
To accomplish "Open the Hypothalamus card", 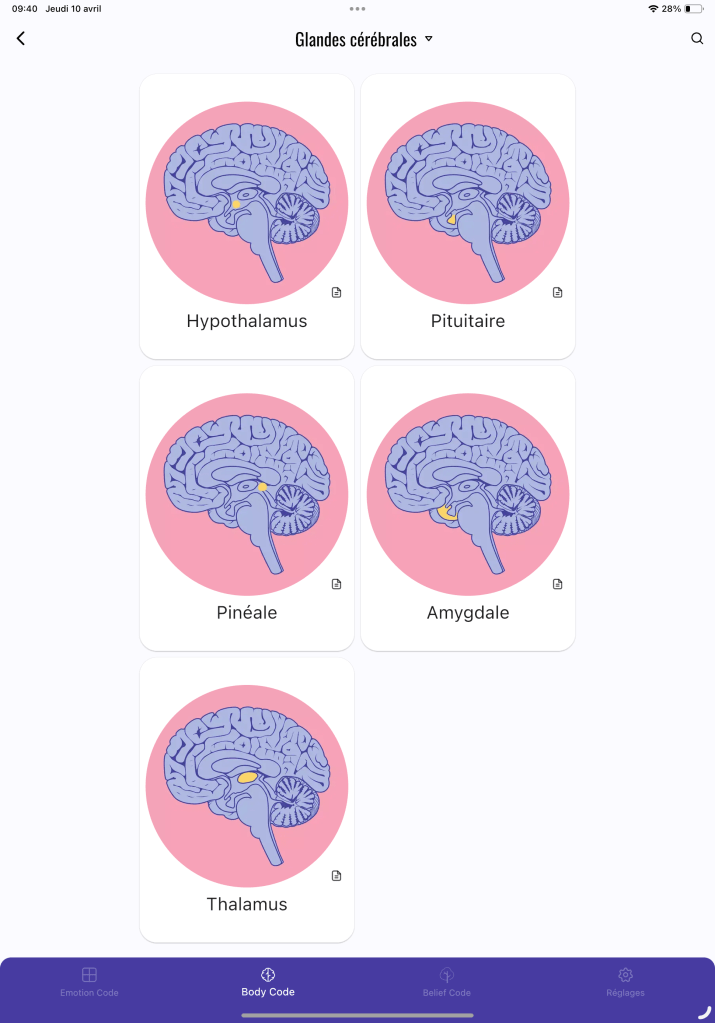I will click(247, 216).
